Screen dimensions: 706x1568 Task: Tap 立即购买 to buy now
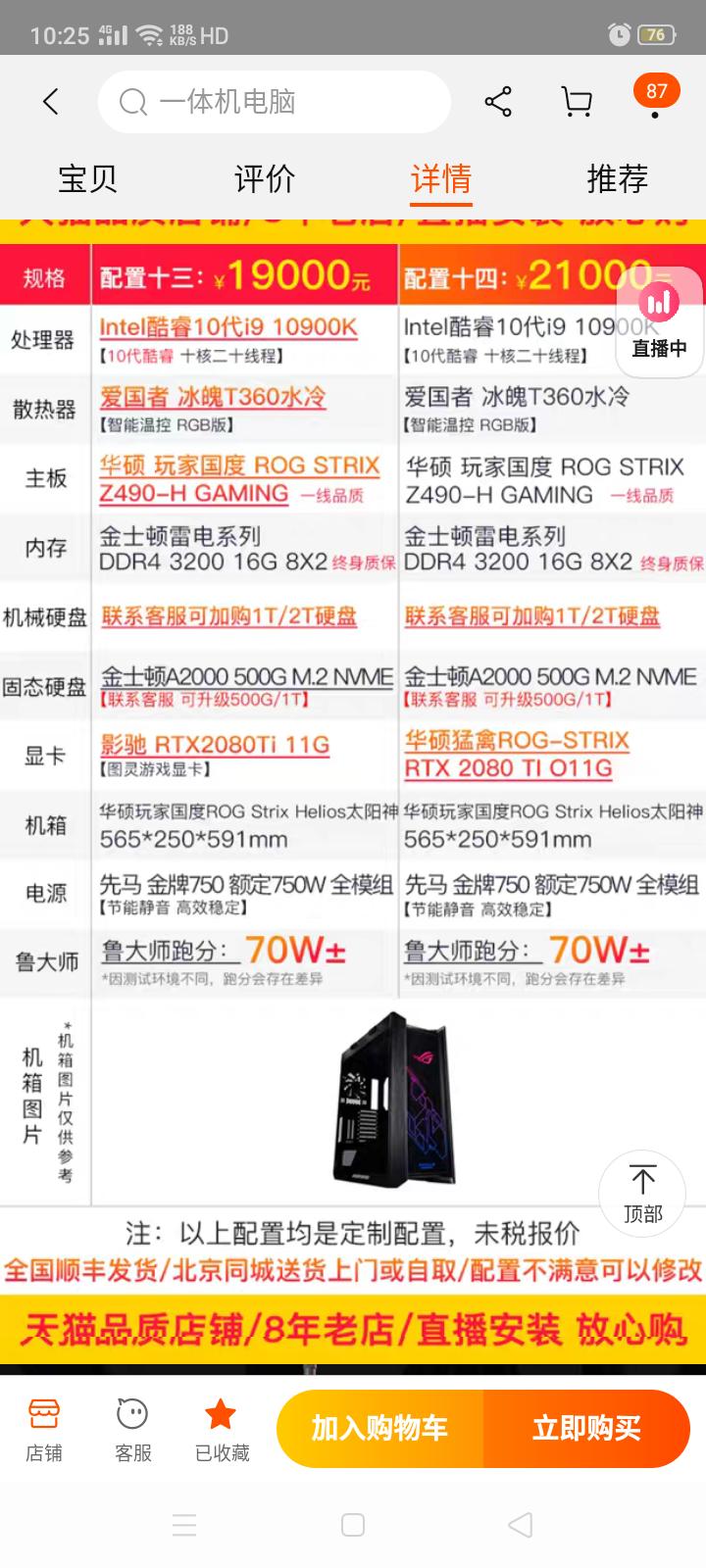586,1429
